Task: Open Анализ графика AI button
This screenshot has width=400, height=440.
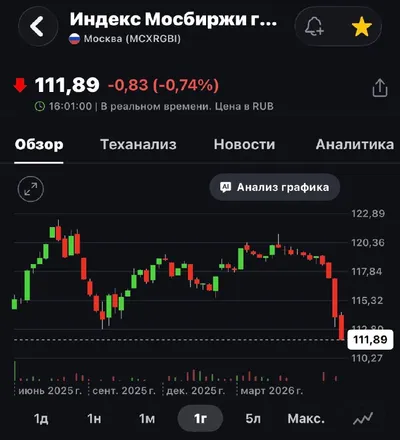Action: pyautogui.click(x=275, y=187)
